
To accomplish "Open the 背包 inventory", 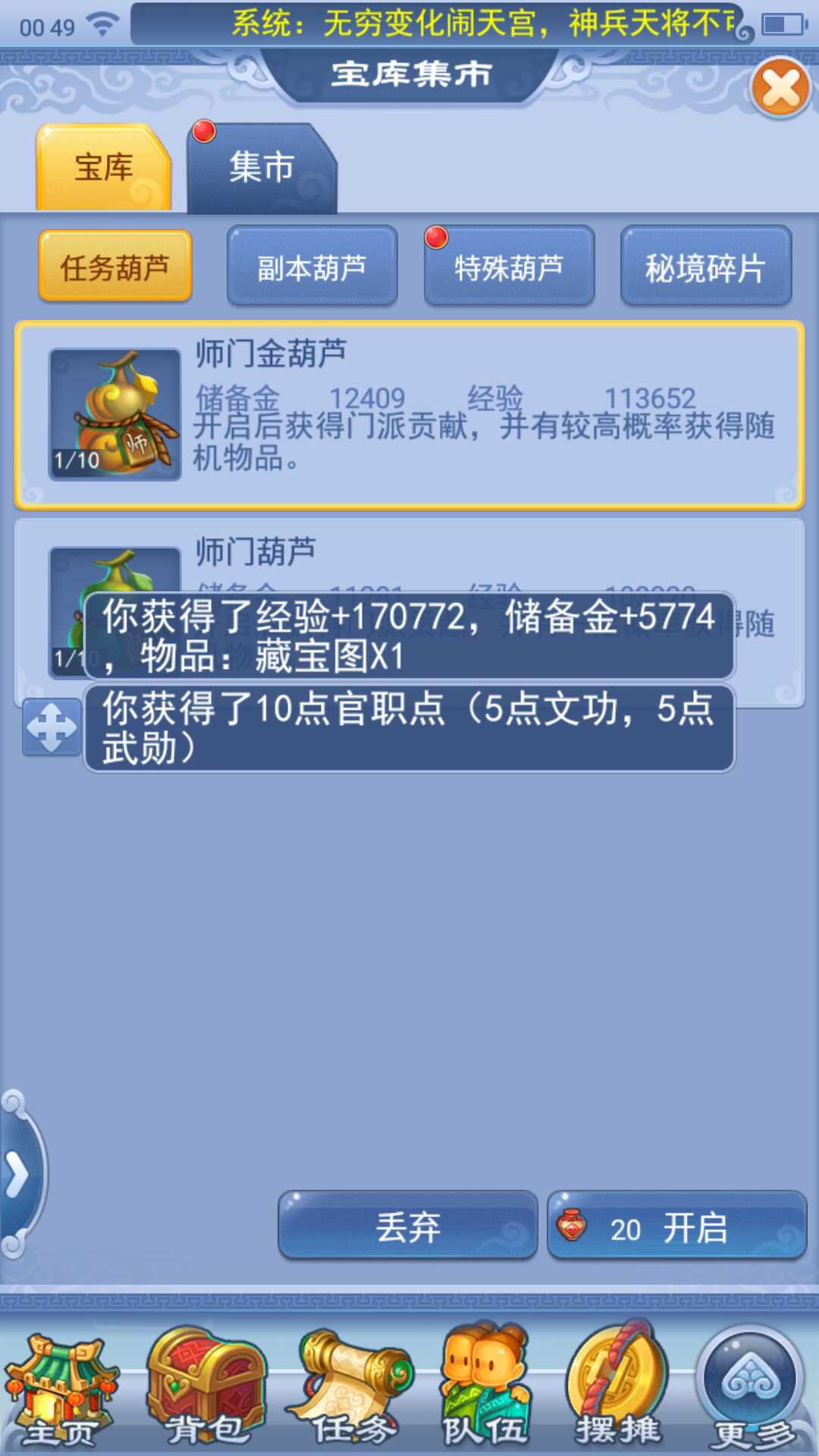I will (x=205, y=1386).
